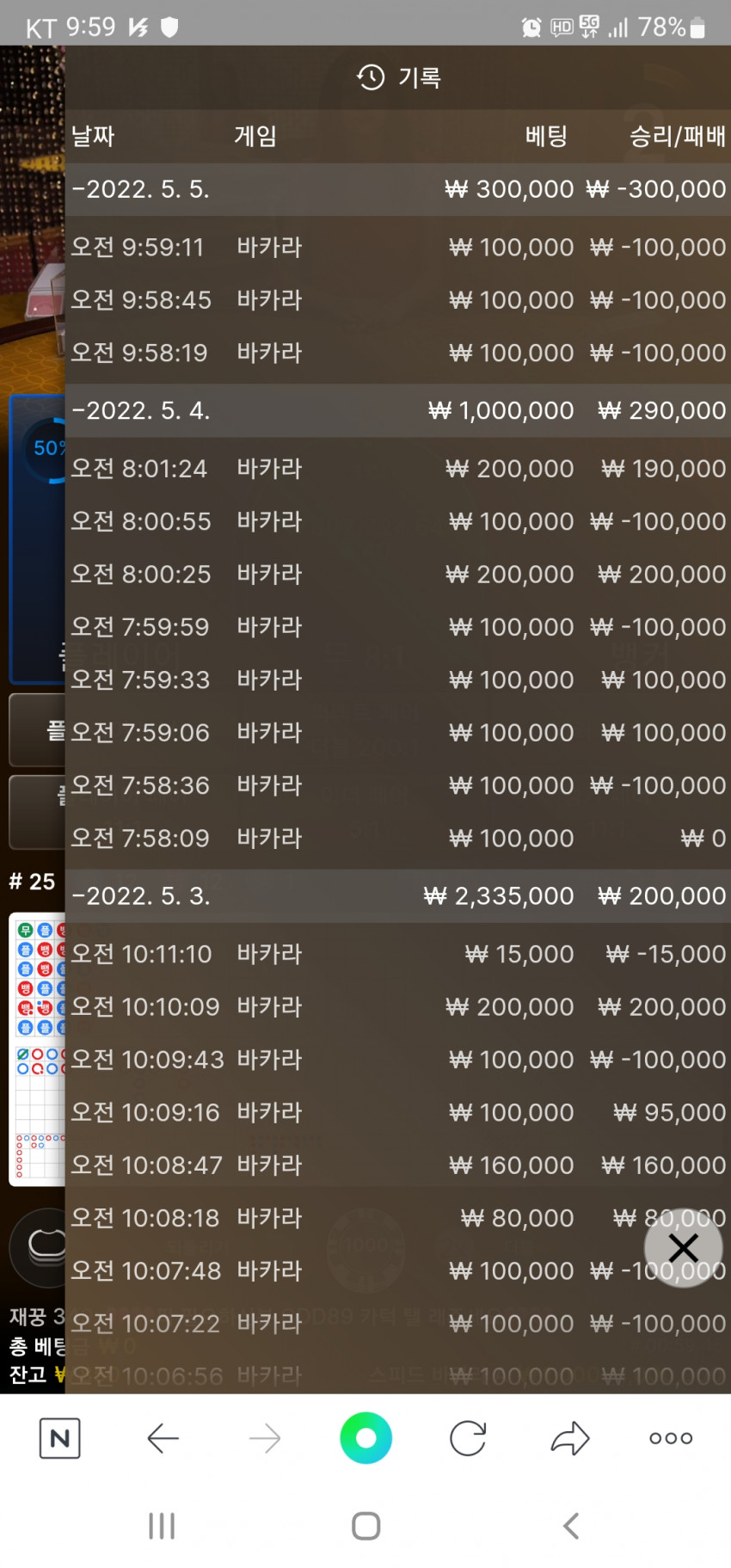Close the betting history panel
This screenshot has width=731, height=1568.
click(684, 1247)
